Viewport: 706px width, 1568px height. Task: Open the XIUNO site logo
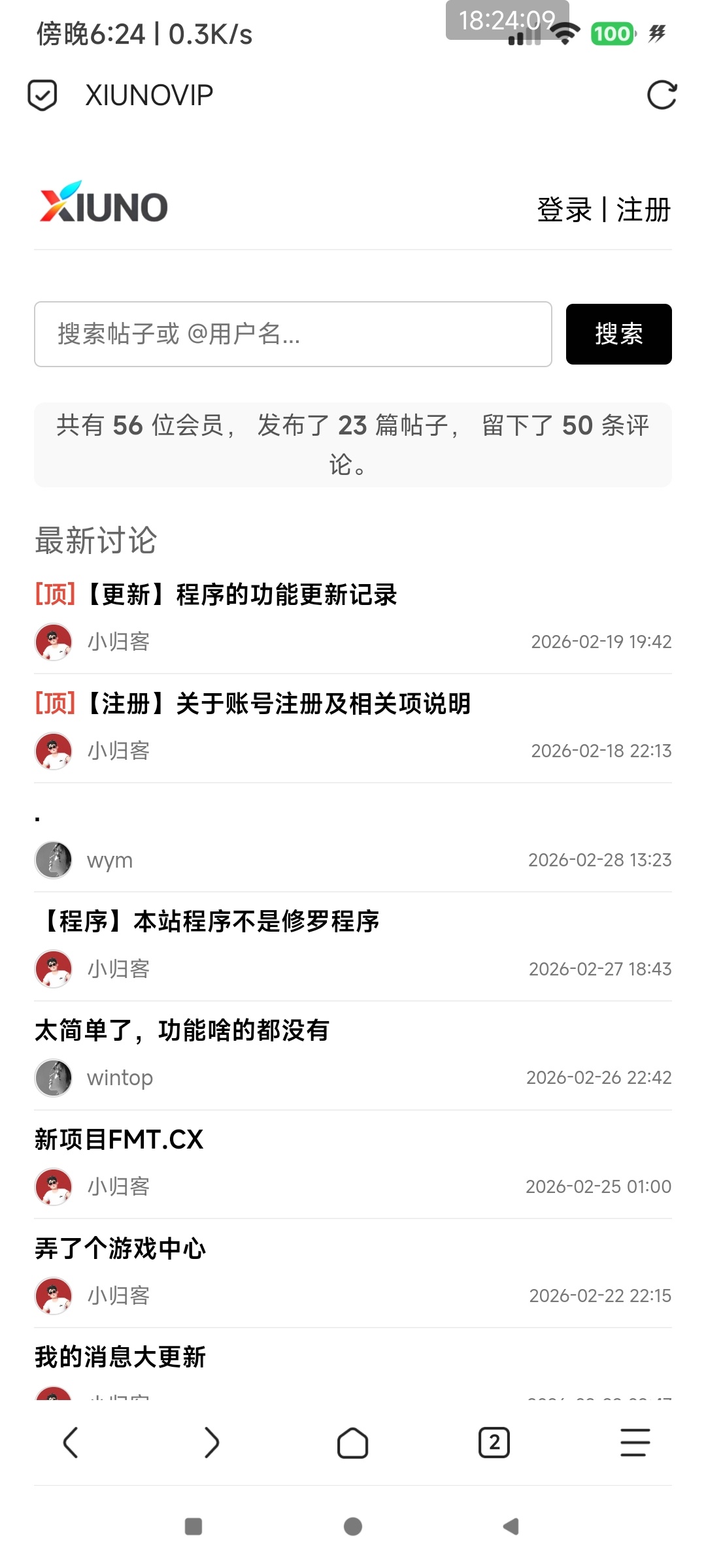[x=101, y=206]
